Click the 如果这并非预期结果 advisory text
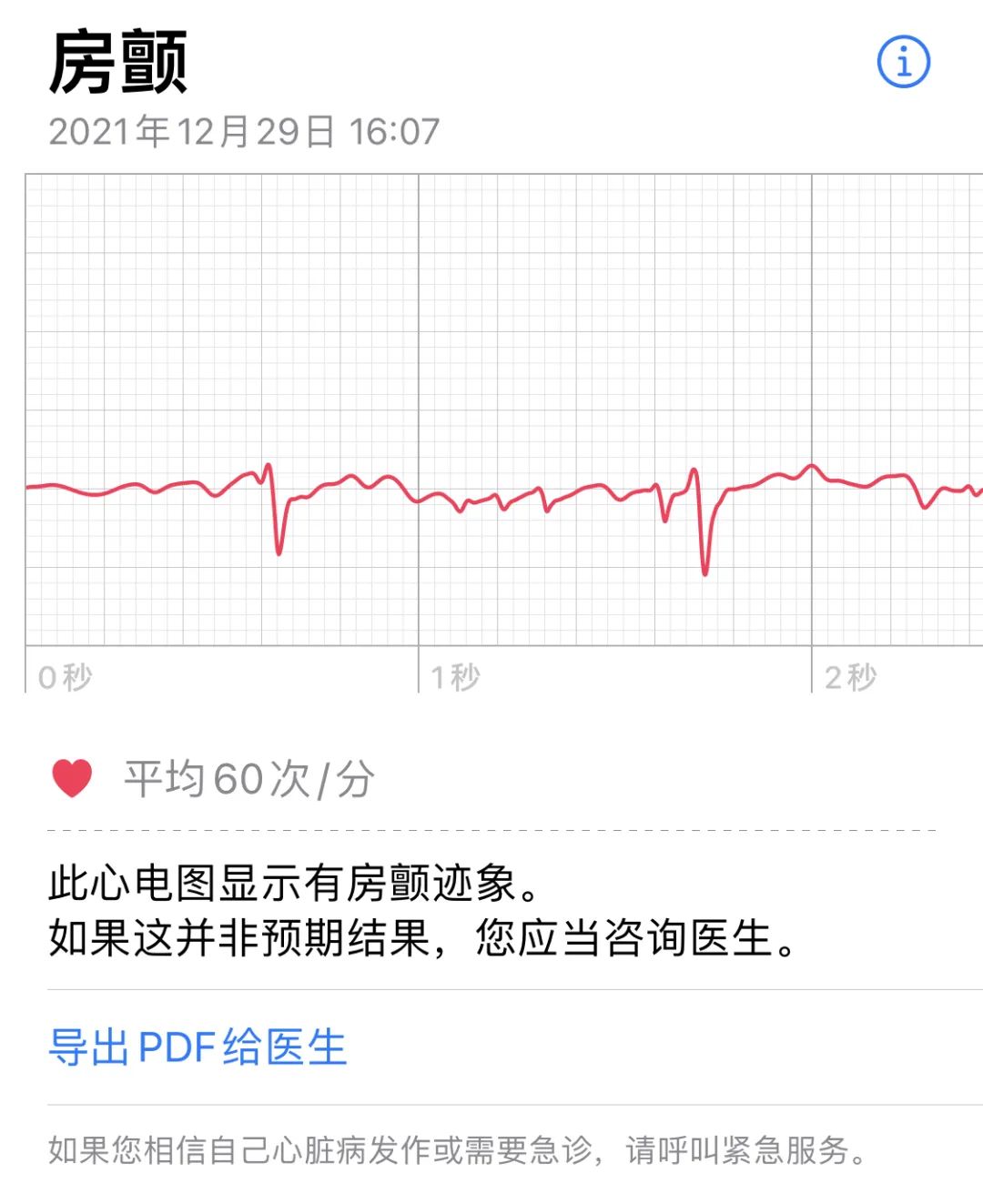The image size is (983, 1204). 419,937
